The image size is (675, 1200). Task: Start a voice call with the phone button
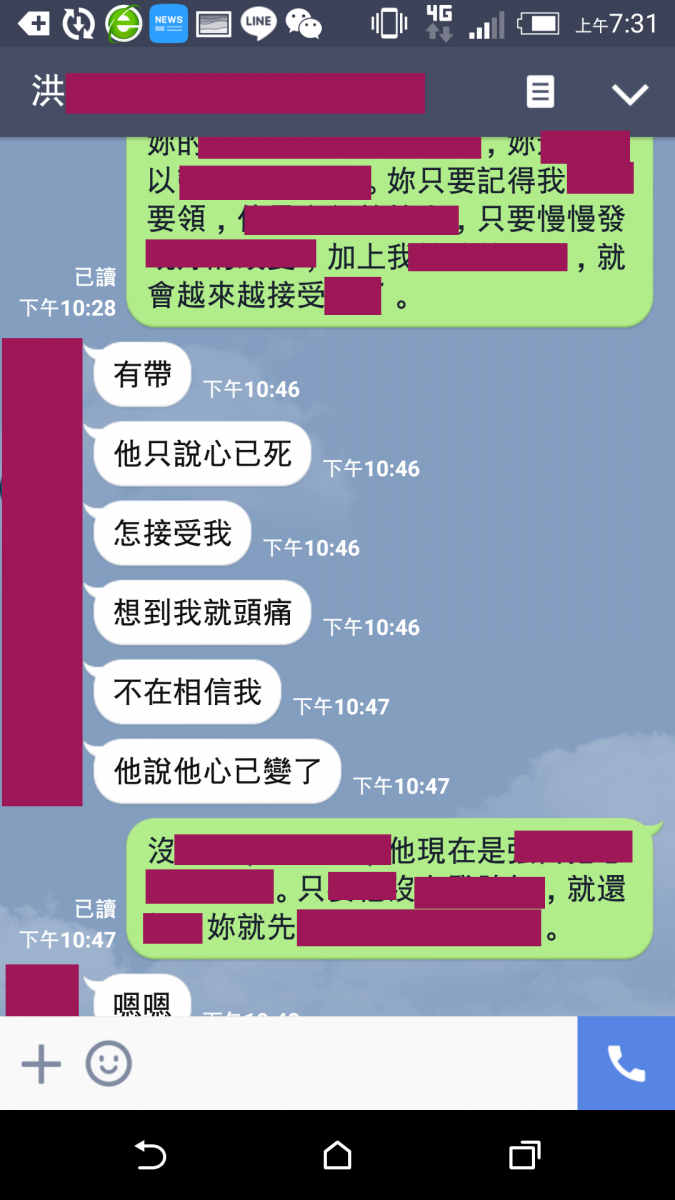(626, 1063)
